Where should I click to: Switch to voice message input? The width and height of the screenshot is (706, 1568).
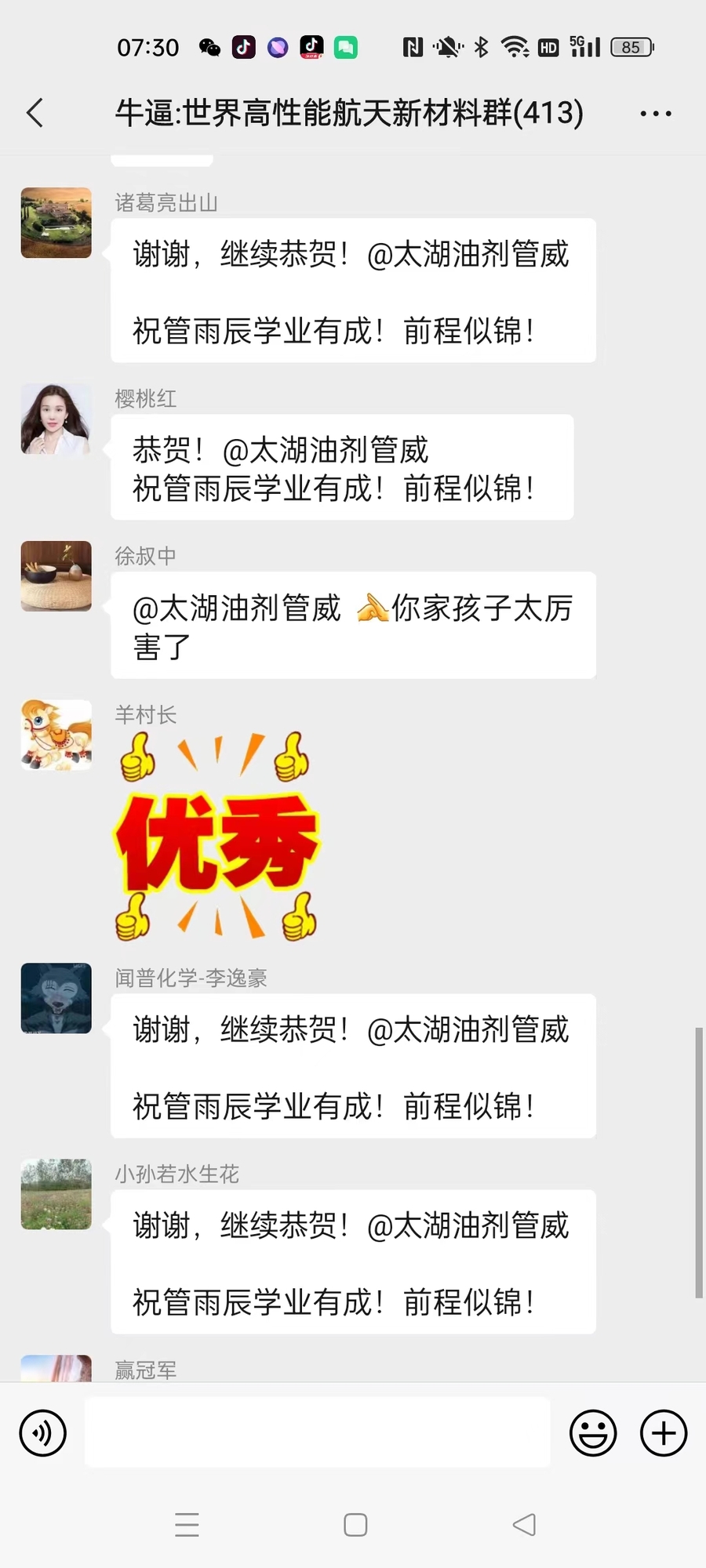click(x=42, y=1433)
